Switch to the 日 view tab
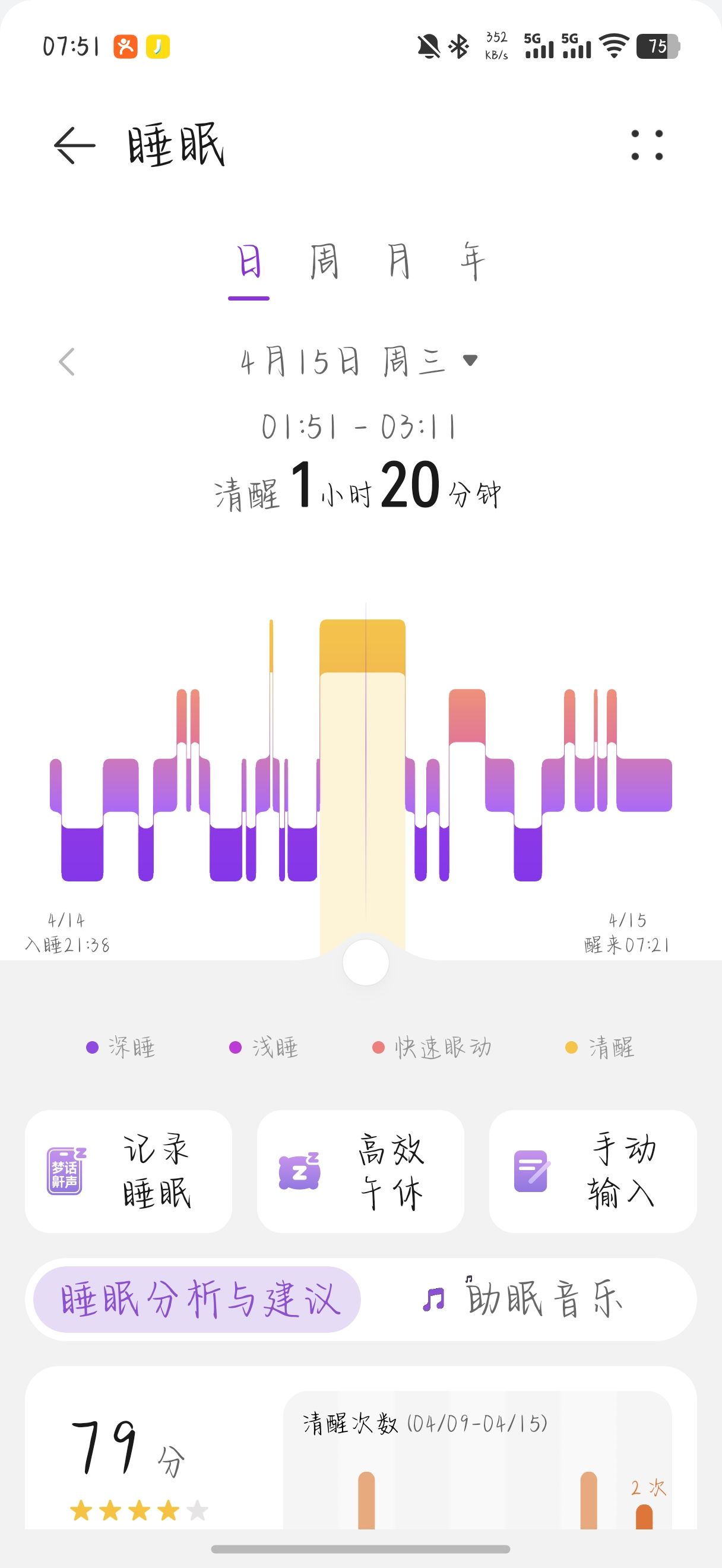Viewport: 722px width, 1568px height. coord(249,263)
